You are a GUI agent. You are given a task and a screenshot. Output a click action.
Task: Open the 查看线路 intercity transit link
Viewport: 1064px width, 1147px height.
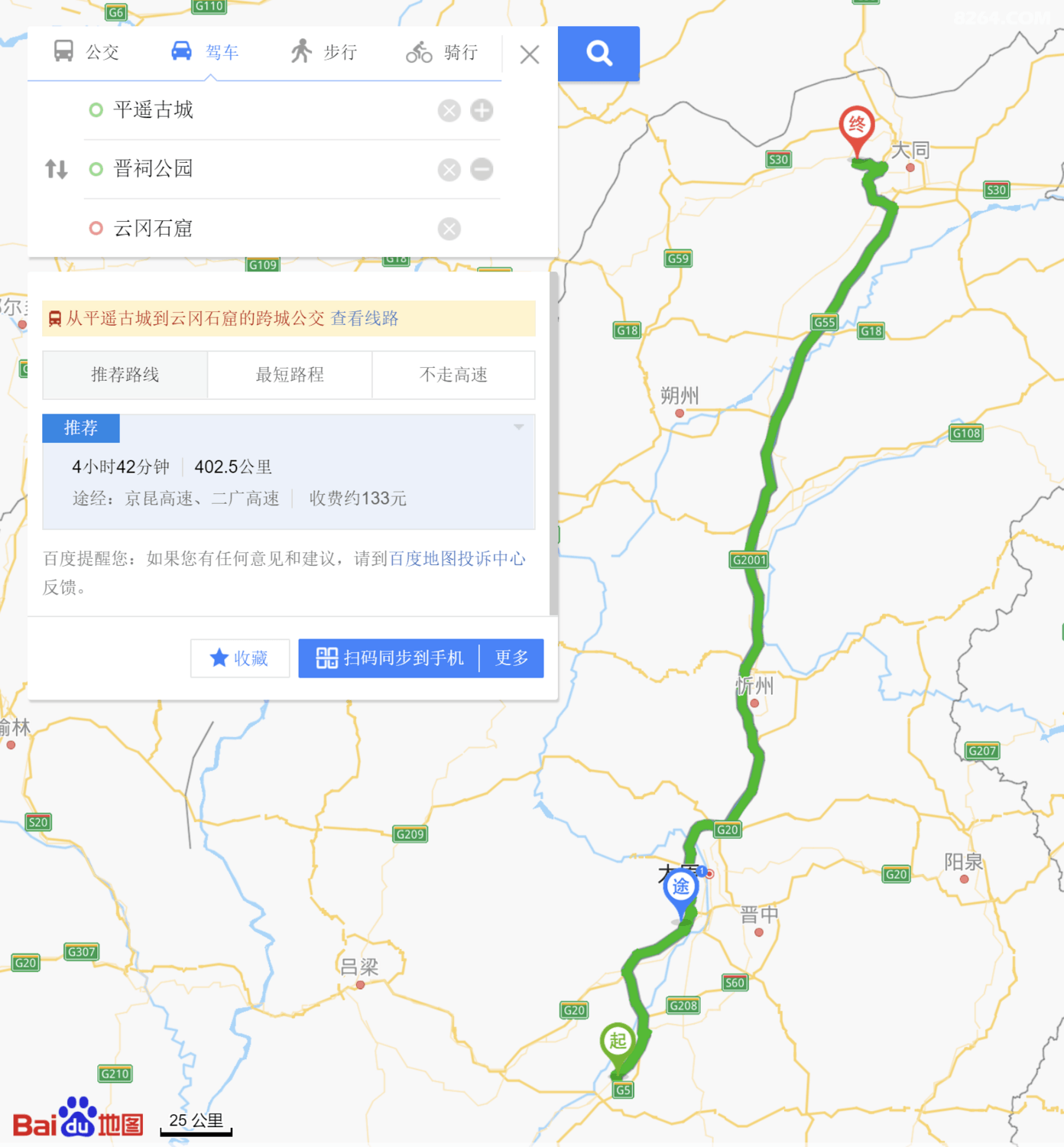[x=365, y=318]
